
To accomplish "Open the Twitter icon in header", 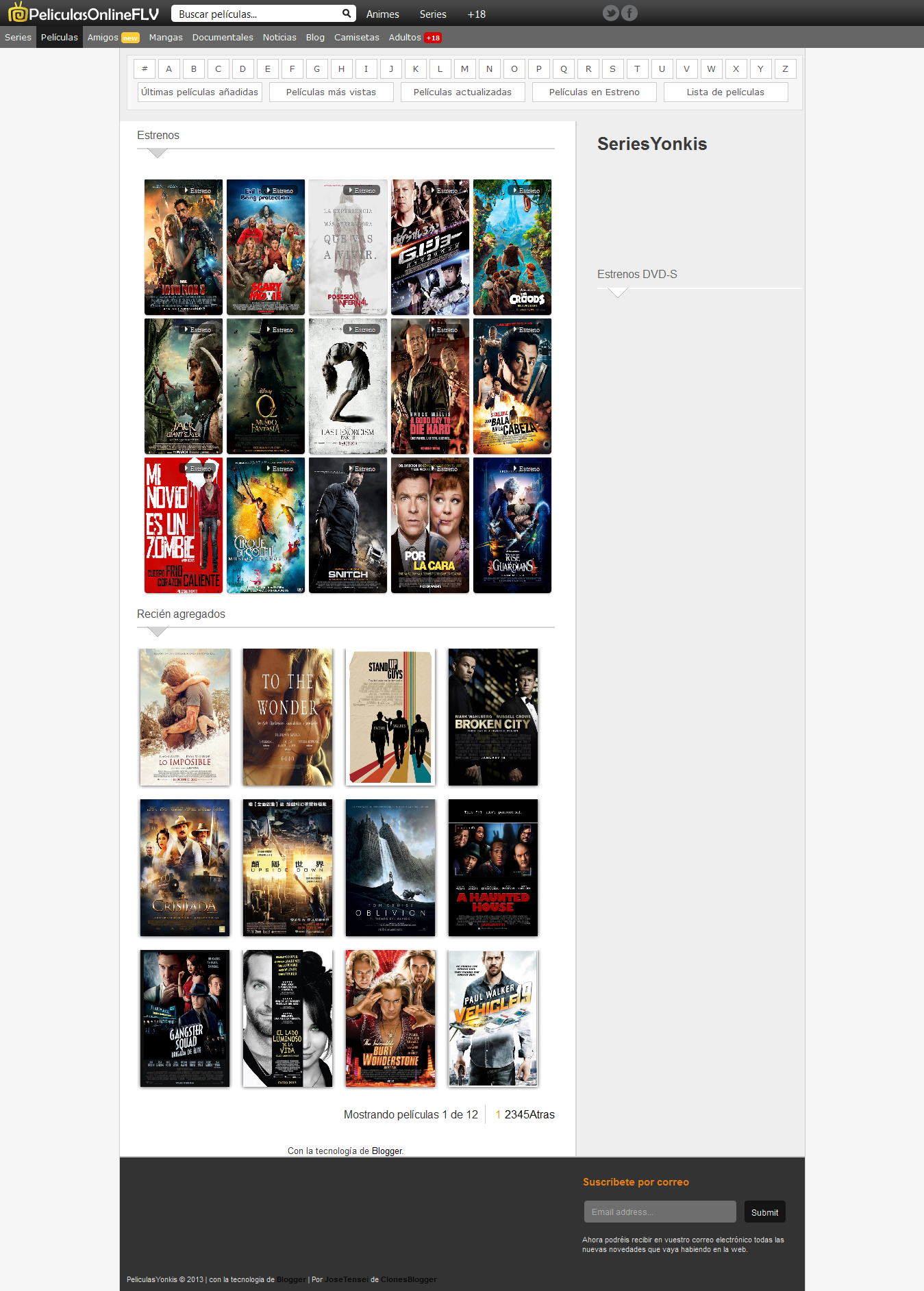I will [610, 13].
